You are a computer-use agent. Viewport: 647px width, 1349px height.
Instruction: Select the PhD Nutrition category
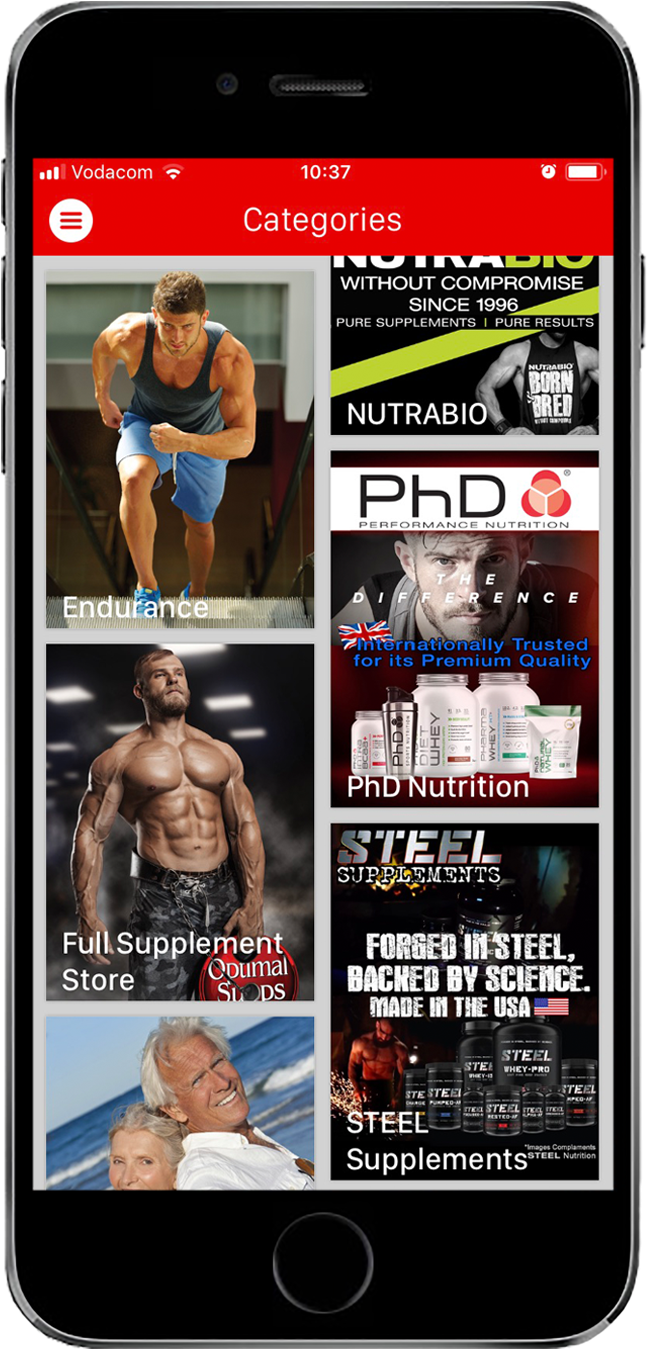click(465, 628)
